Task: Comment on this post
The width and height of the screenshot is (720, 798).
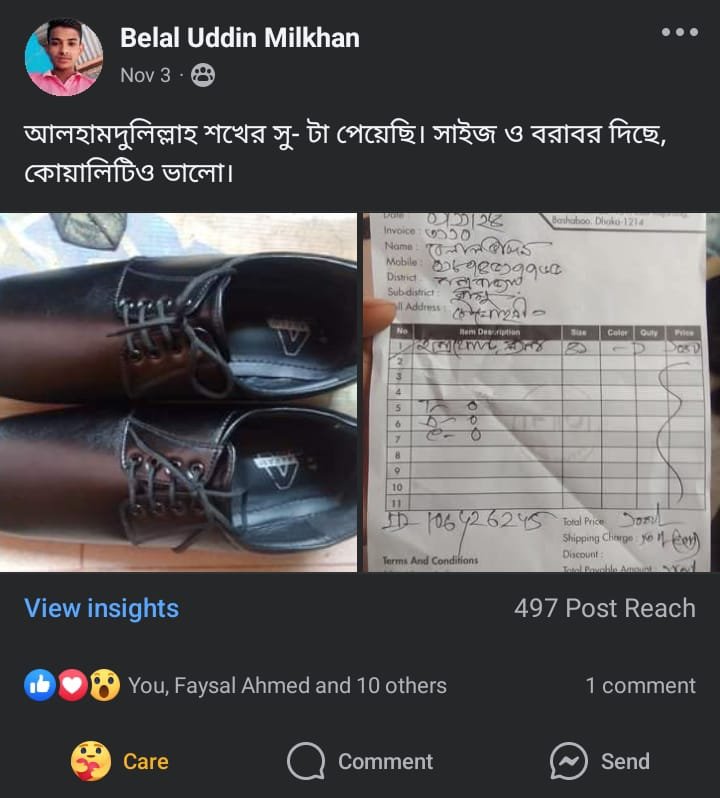Action: pos(360,762)
